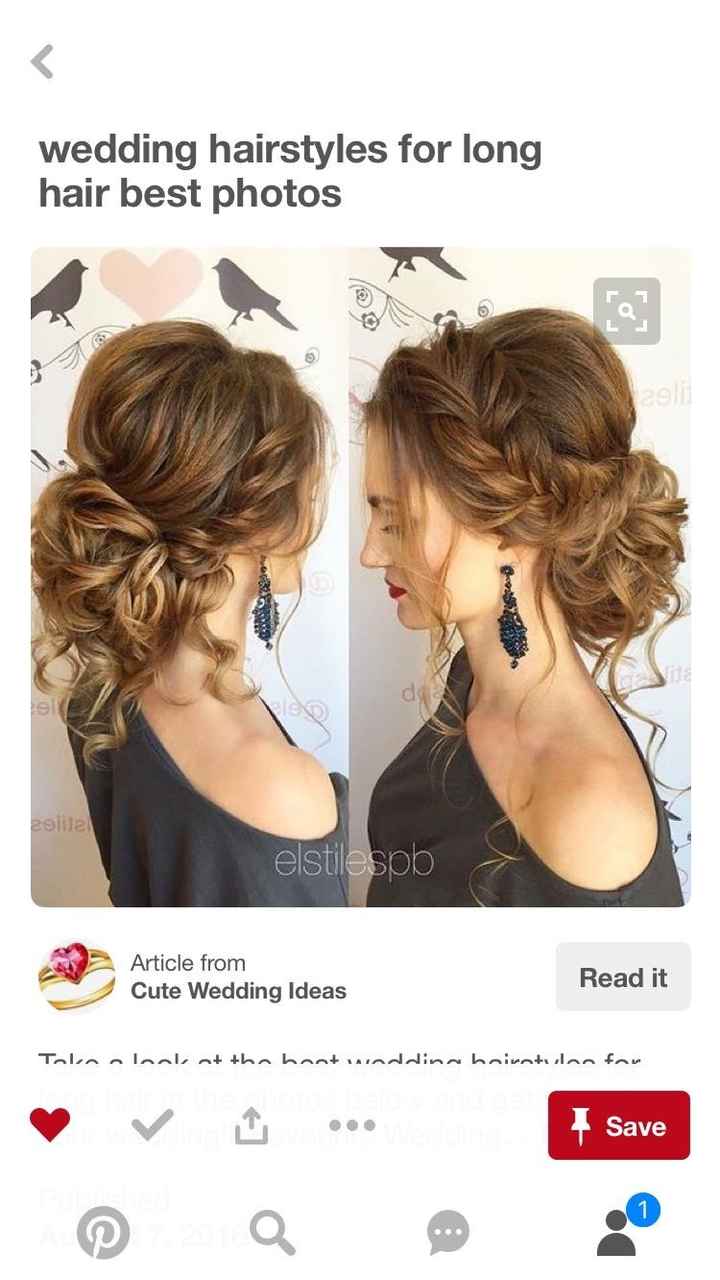Open the article with Read it
This screenshot has height=1280, width=720.
[622, 977]
